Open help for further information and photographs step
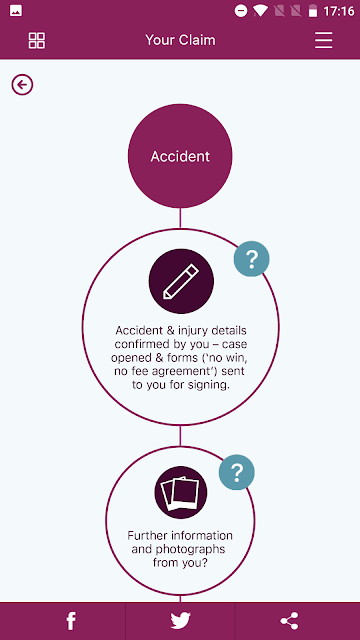Screen dimensions: 360x640 click(237, 472)
